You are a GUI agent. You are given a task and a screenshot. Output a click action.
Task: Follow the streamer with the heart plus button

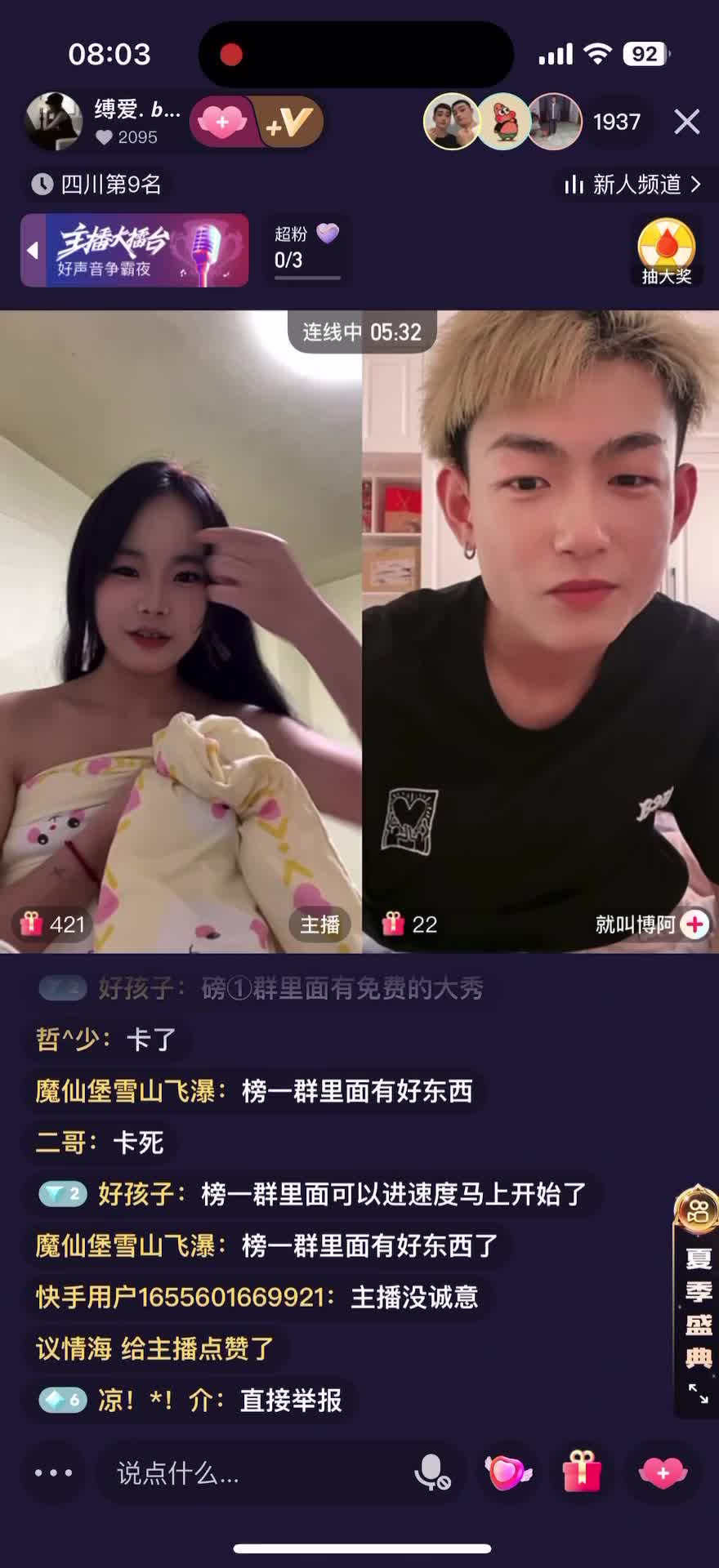[222, 122]
